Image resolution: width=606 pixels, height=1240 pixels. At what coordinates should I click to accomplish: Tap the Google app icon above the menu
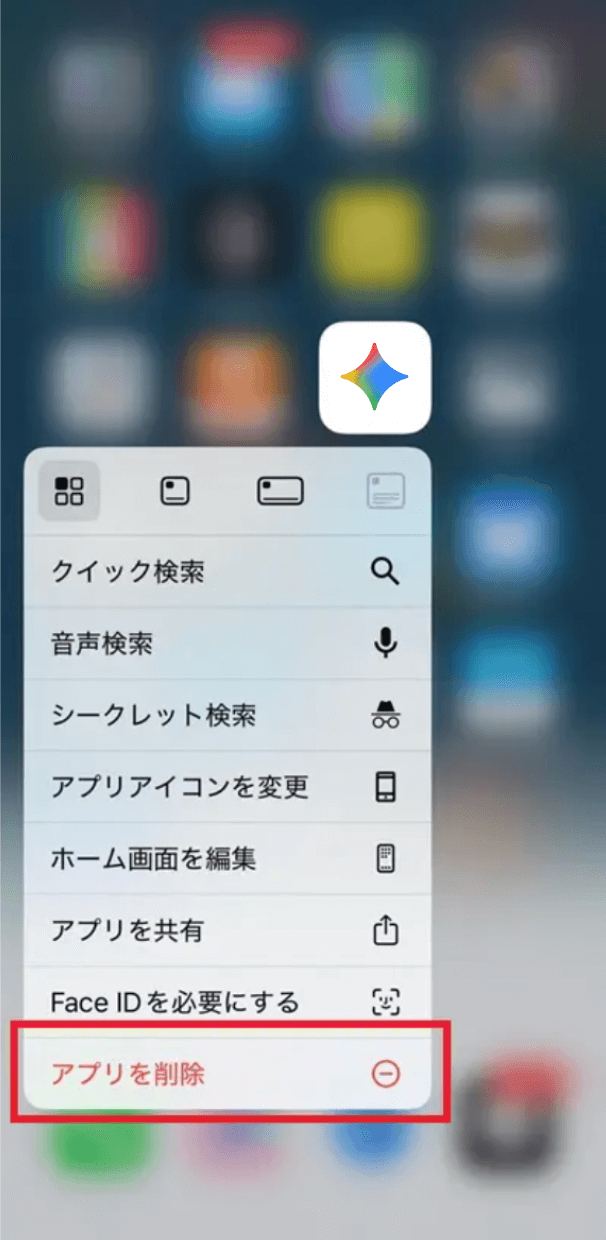point(374,378)
